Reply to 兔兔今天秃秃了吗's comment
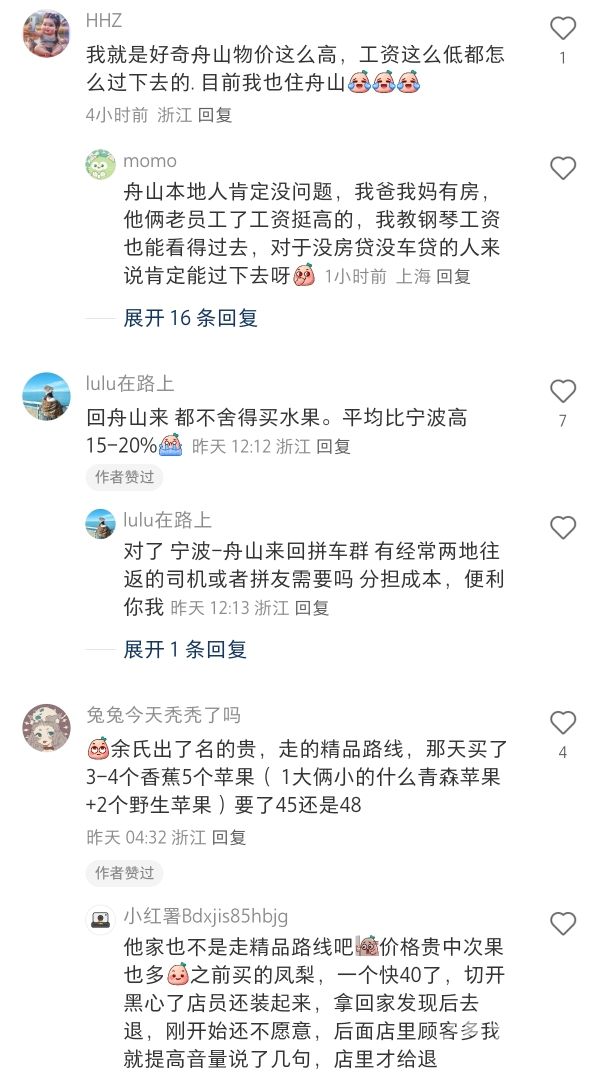This screenshot has width=600, height=1081. pos(228,837)
